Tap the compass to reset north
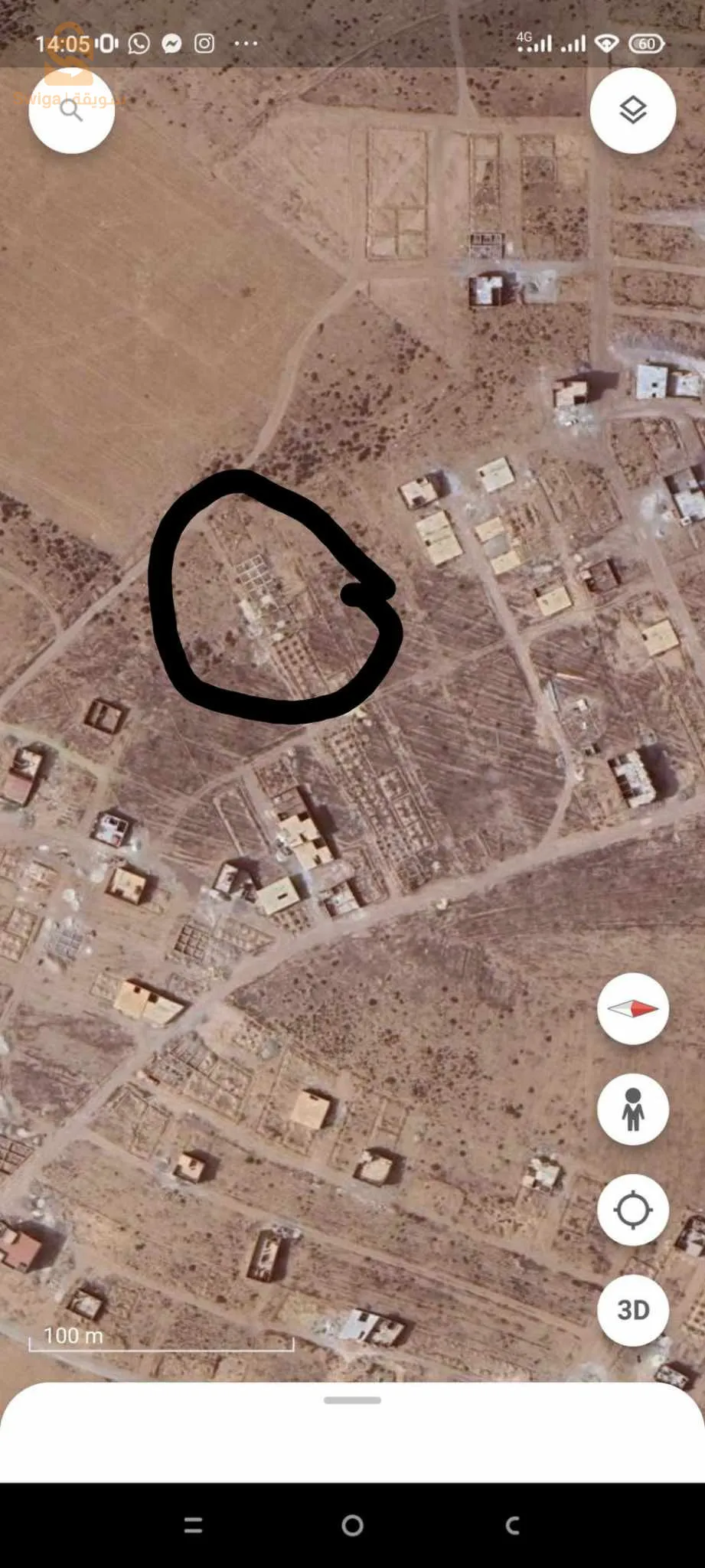 (632, 1008)
